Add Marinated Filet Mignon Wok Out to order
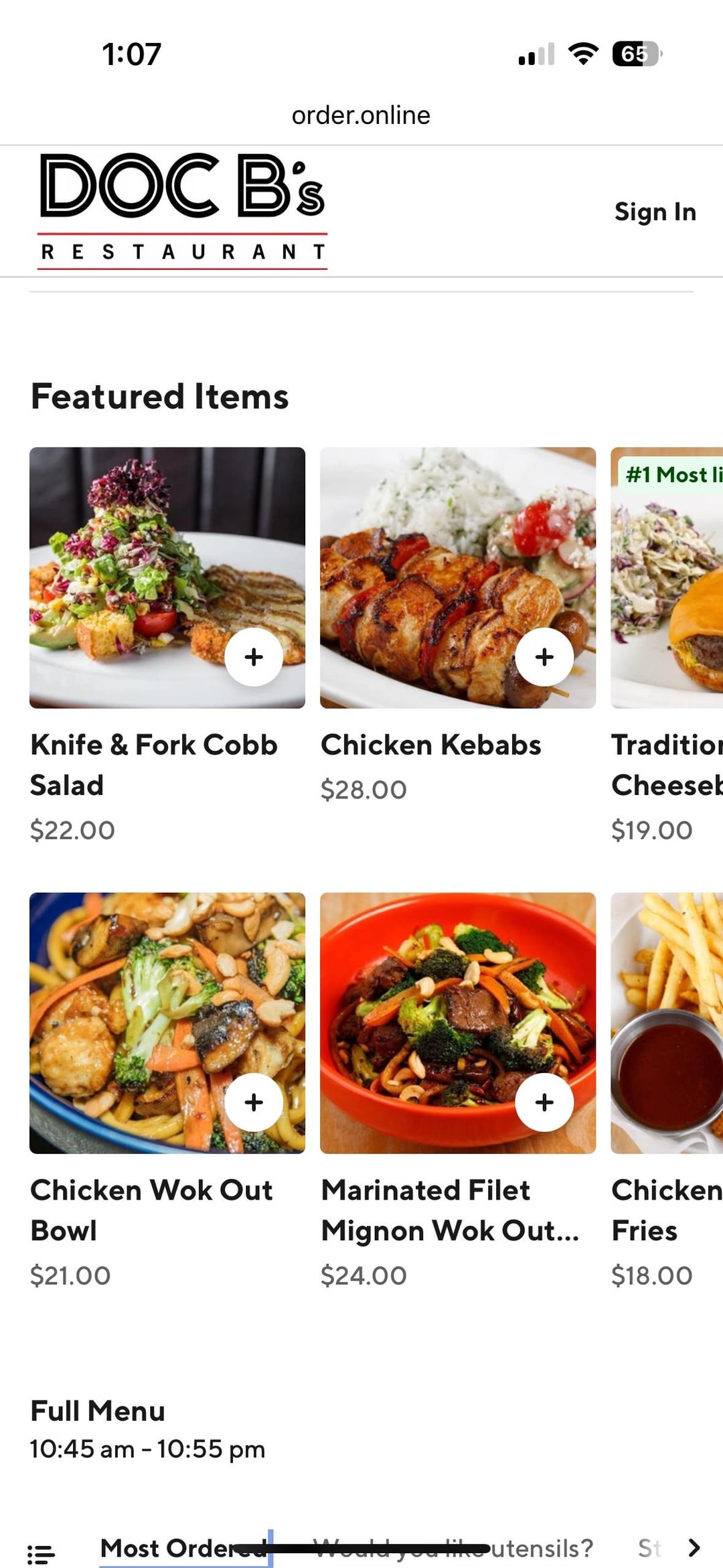 pos(544,1102)
